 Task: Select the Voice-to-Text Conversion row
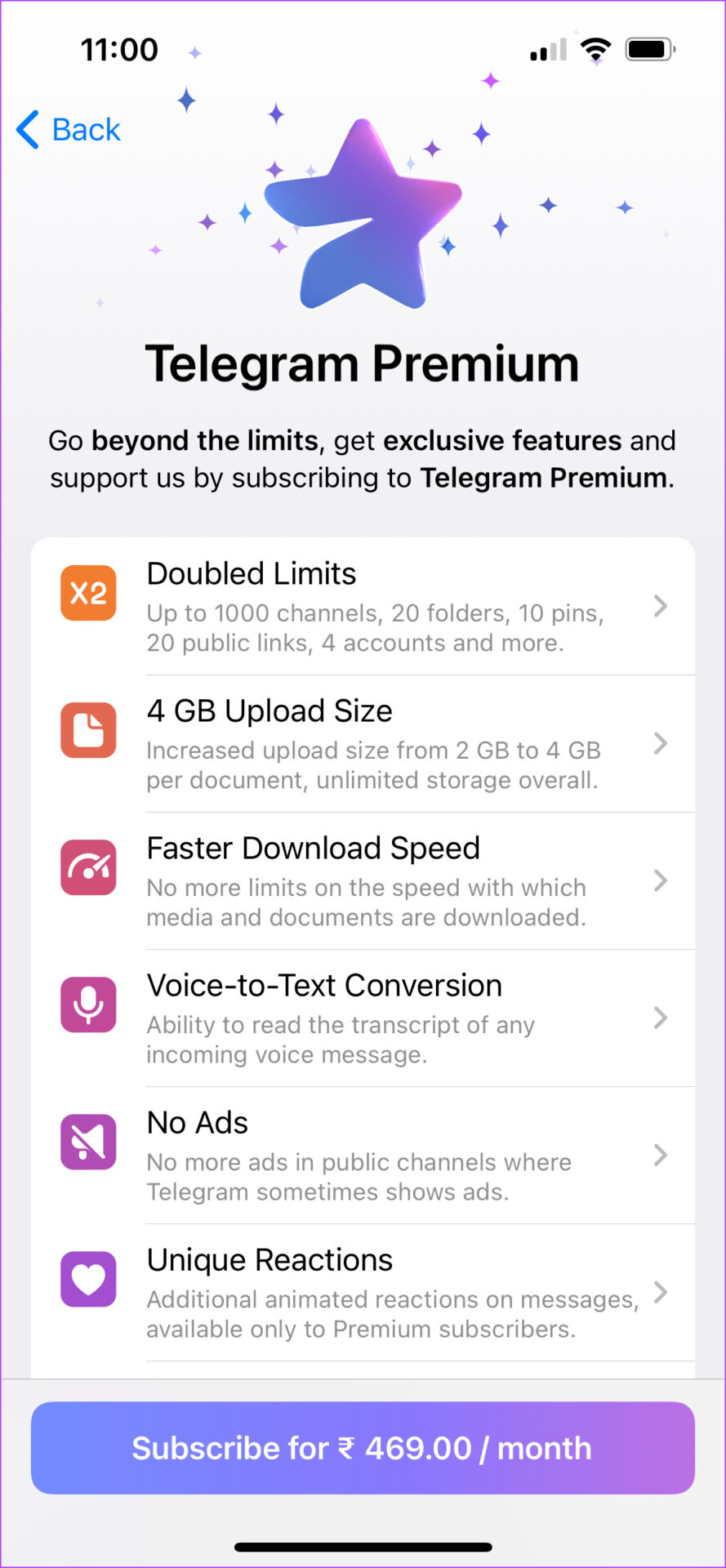[x=363, y=1018]
